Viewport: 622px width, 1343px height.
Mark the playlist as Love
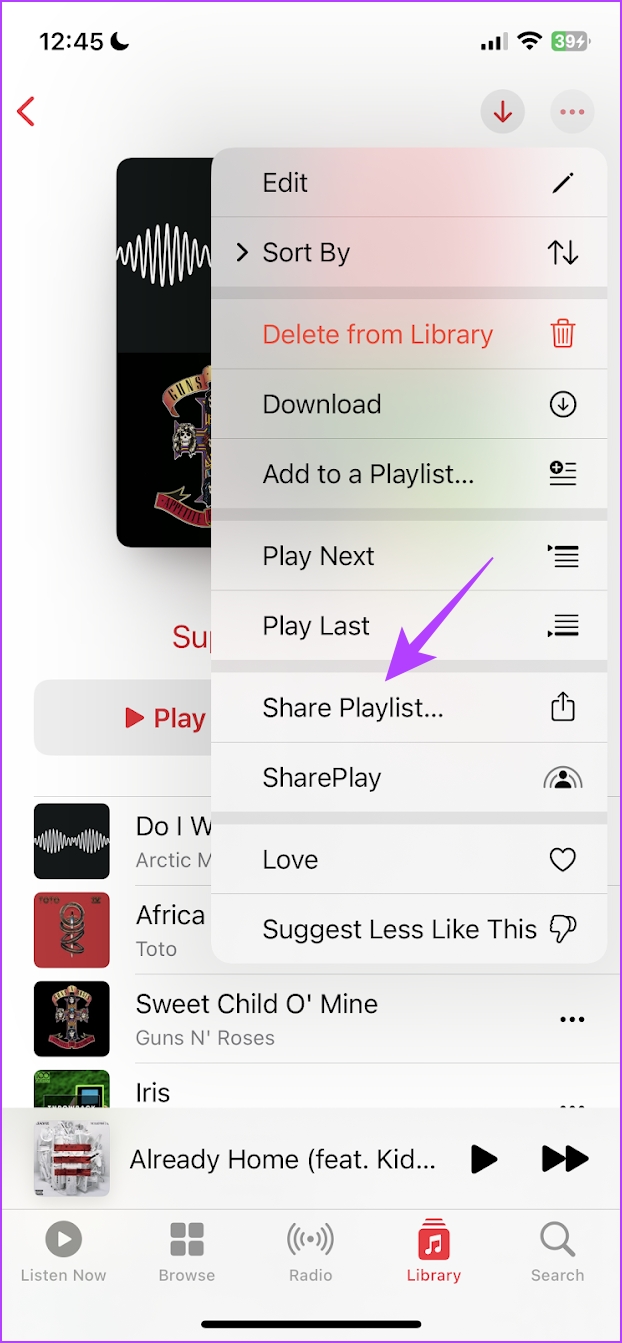(x=408, y=860)
